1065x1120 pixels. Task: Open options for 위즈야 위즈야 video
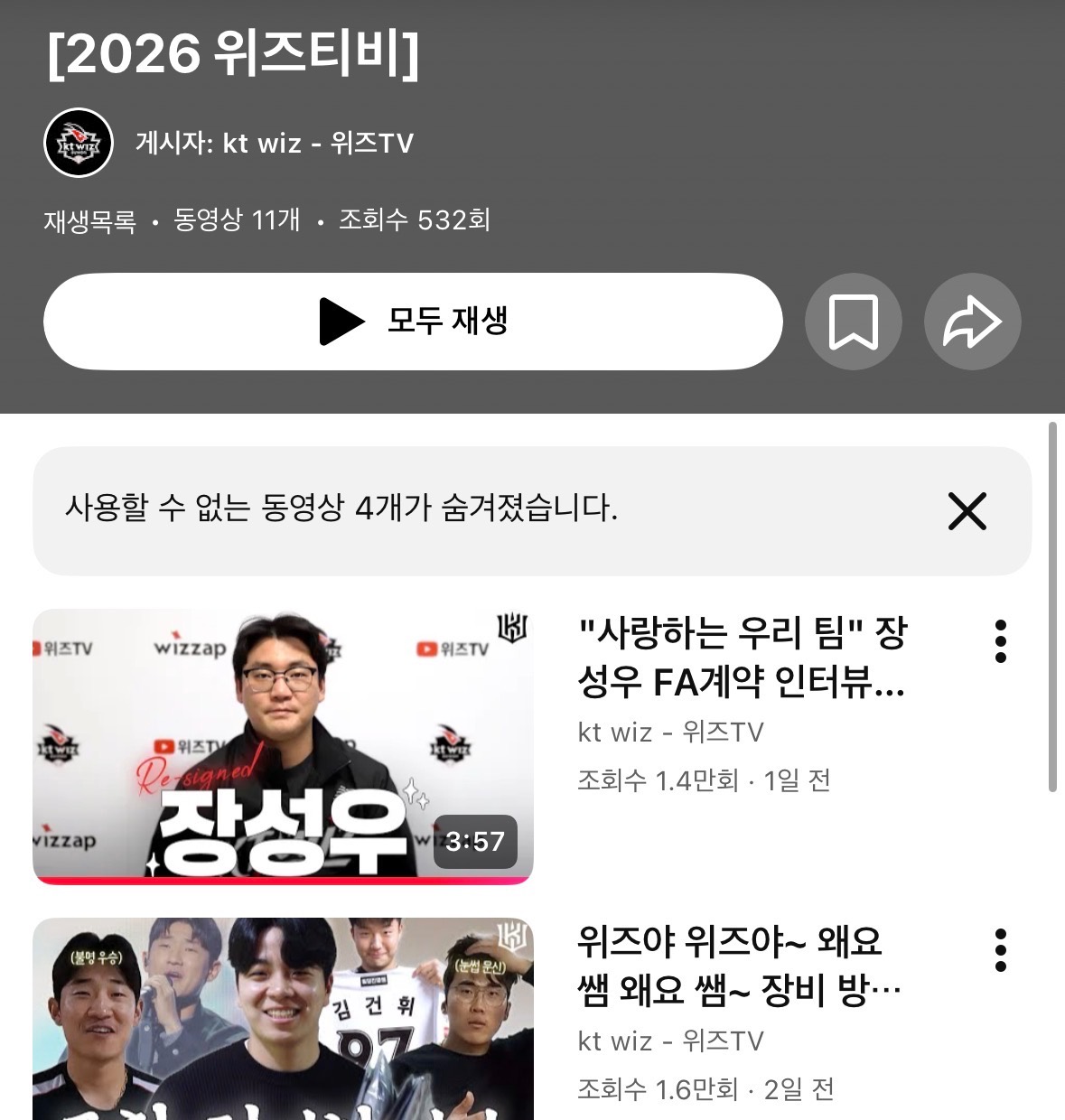coord(1000,950)
